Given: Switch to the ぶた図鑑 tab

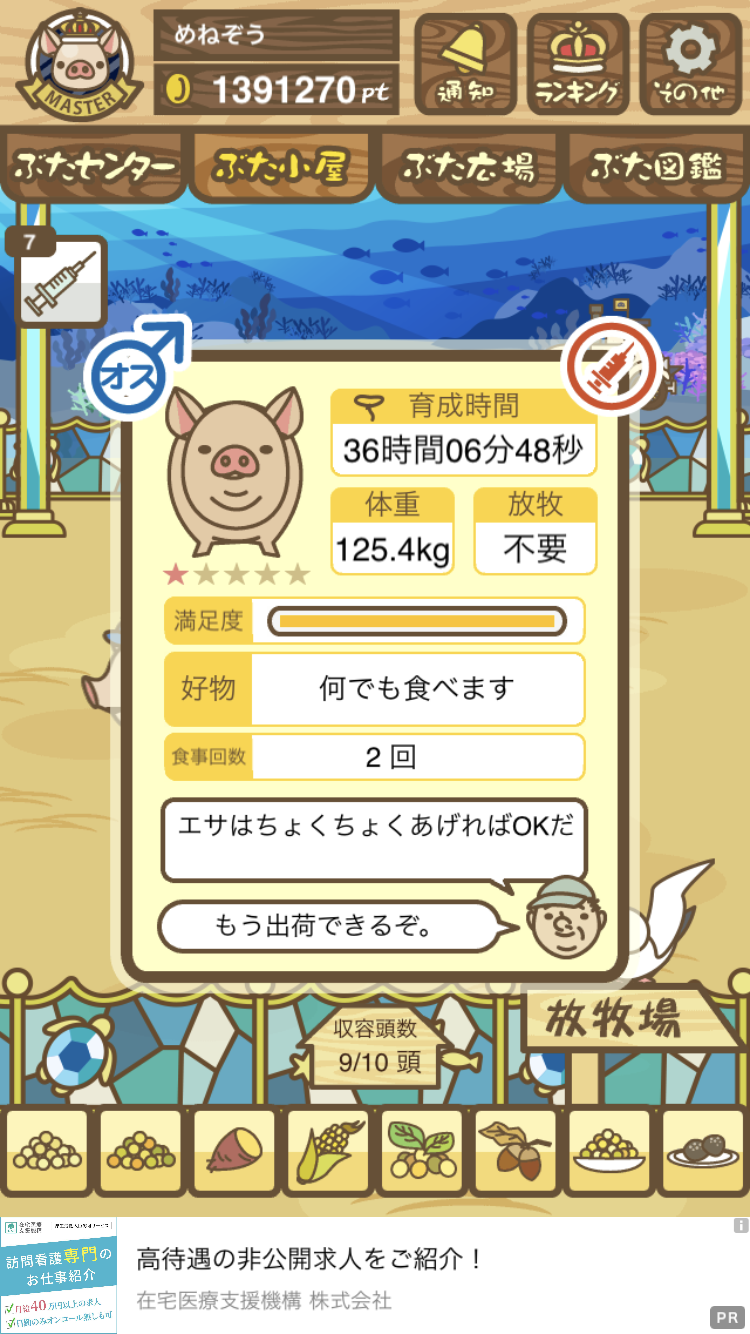Looking at the screenshot, I should pos(656,166).
